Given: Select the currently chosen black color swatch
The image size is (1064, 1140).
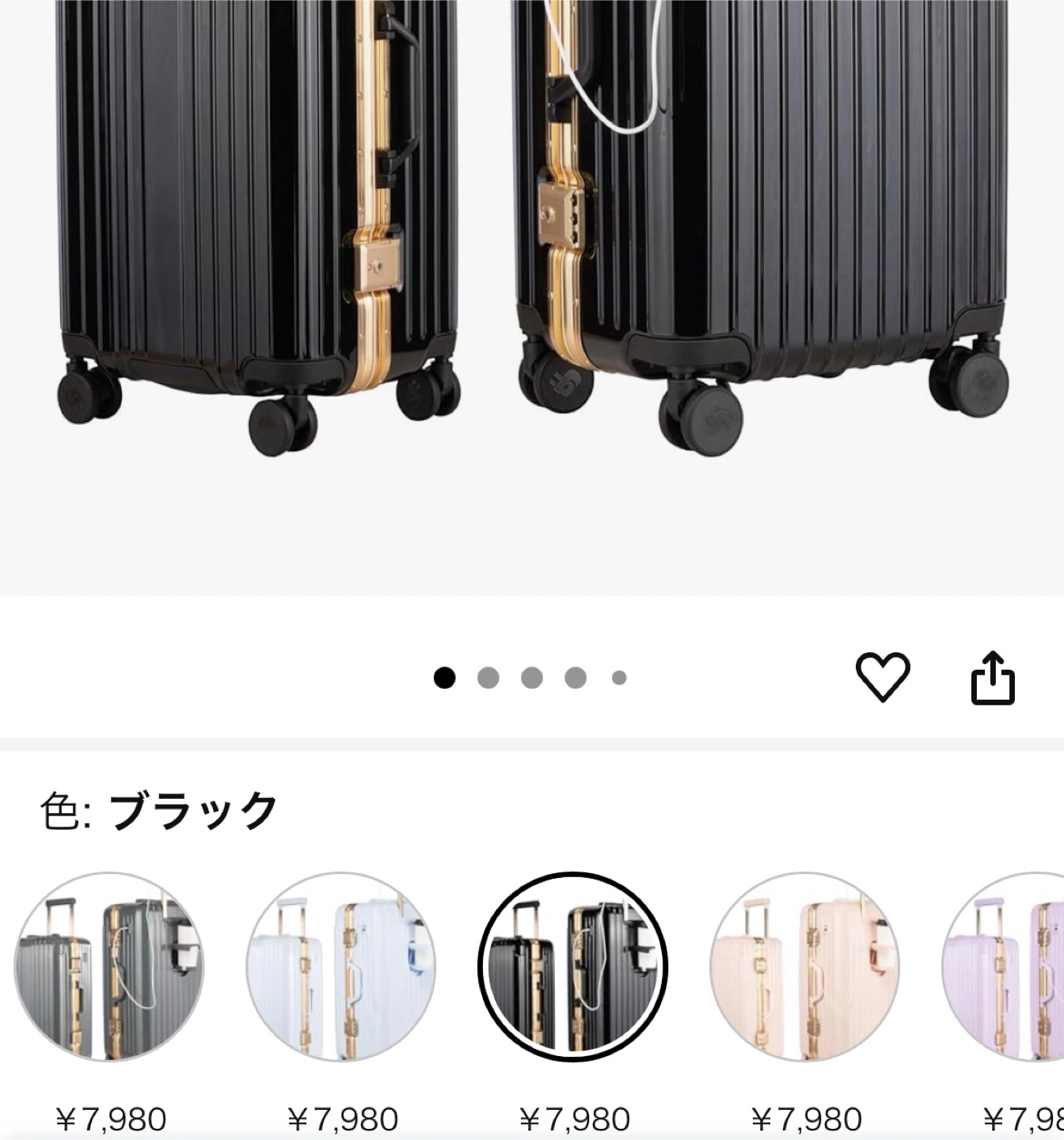Looking at the screenshot, I should point(573,967).
